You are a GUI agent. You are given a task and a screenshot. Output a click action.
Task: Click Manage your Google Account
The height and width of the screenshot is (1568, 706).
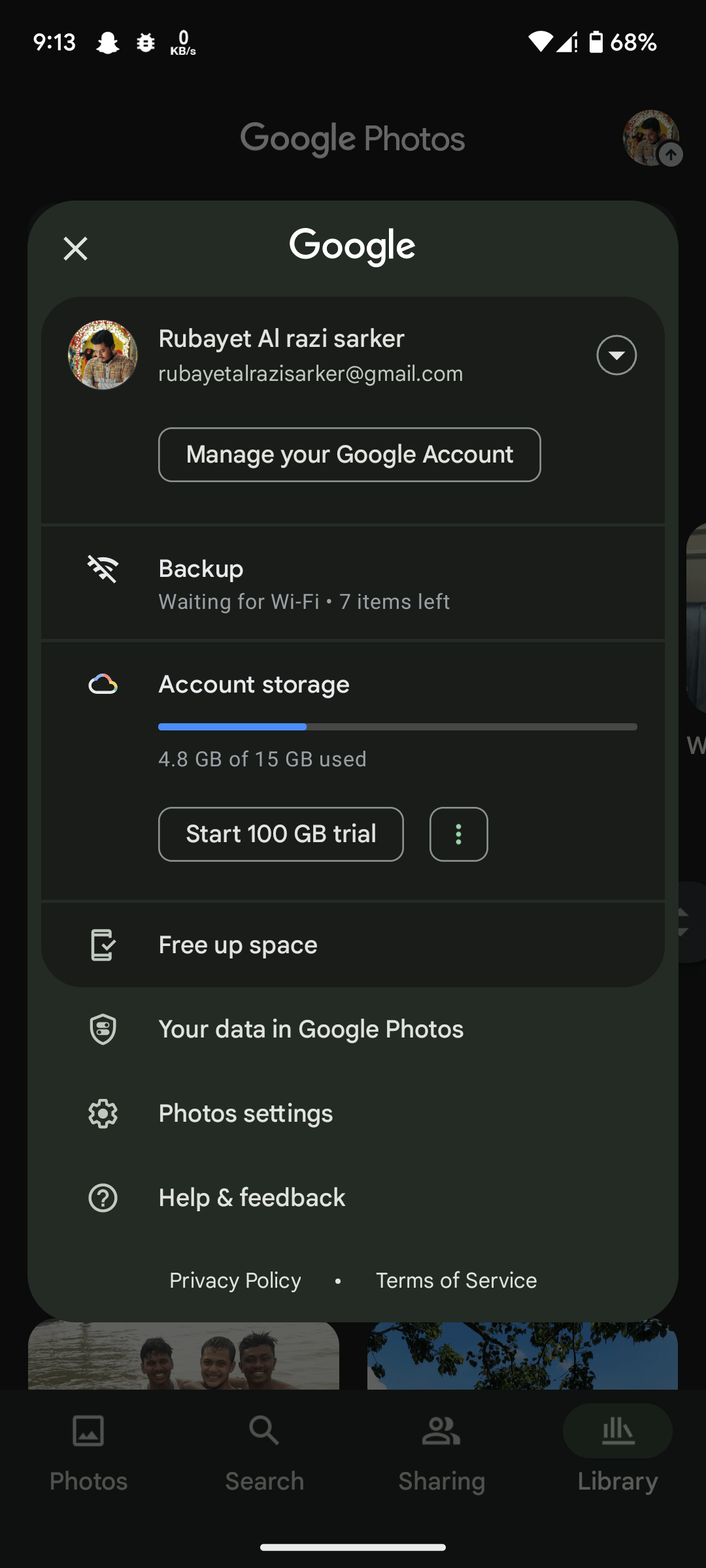pos(349,454)
